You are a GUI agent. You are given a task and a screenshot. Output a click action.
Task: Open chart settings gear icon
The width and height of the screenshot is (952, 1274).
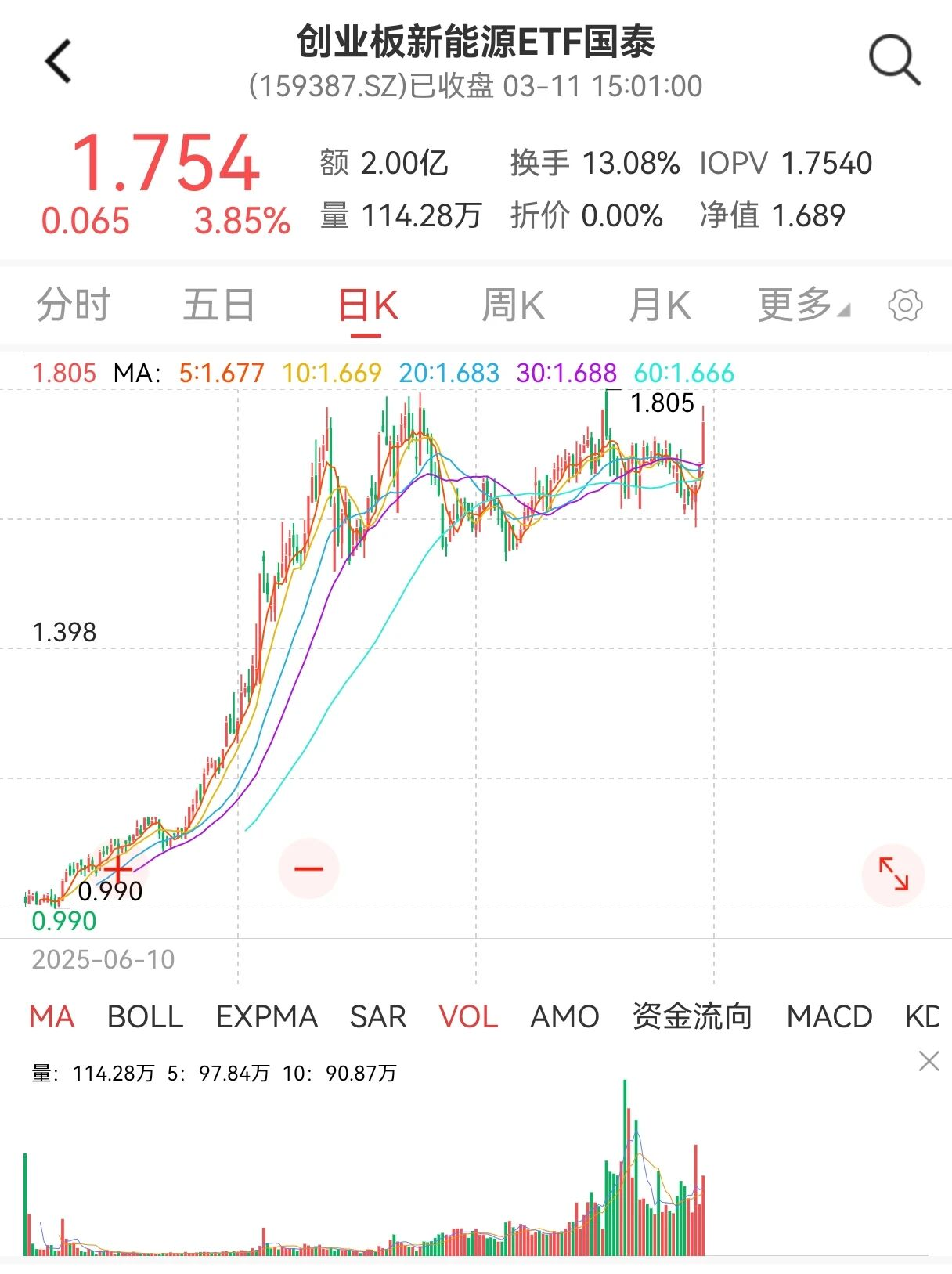(x=905, y=305)
